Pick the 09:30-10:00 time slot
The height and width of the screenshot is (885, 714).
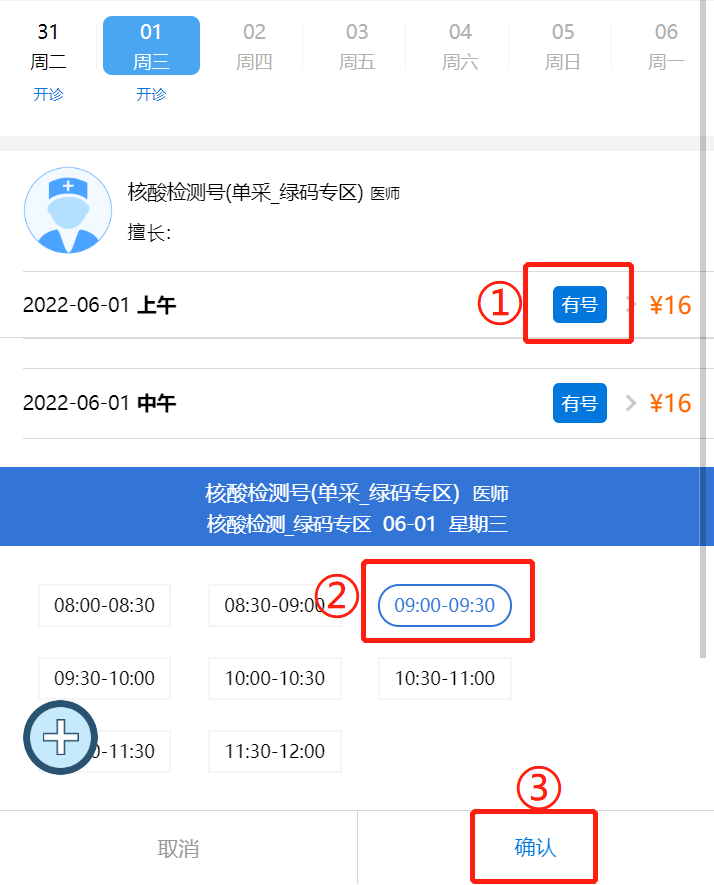pyautogui.click(x=105, y=678)
